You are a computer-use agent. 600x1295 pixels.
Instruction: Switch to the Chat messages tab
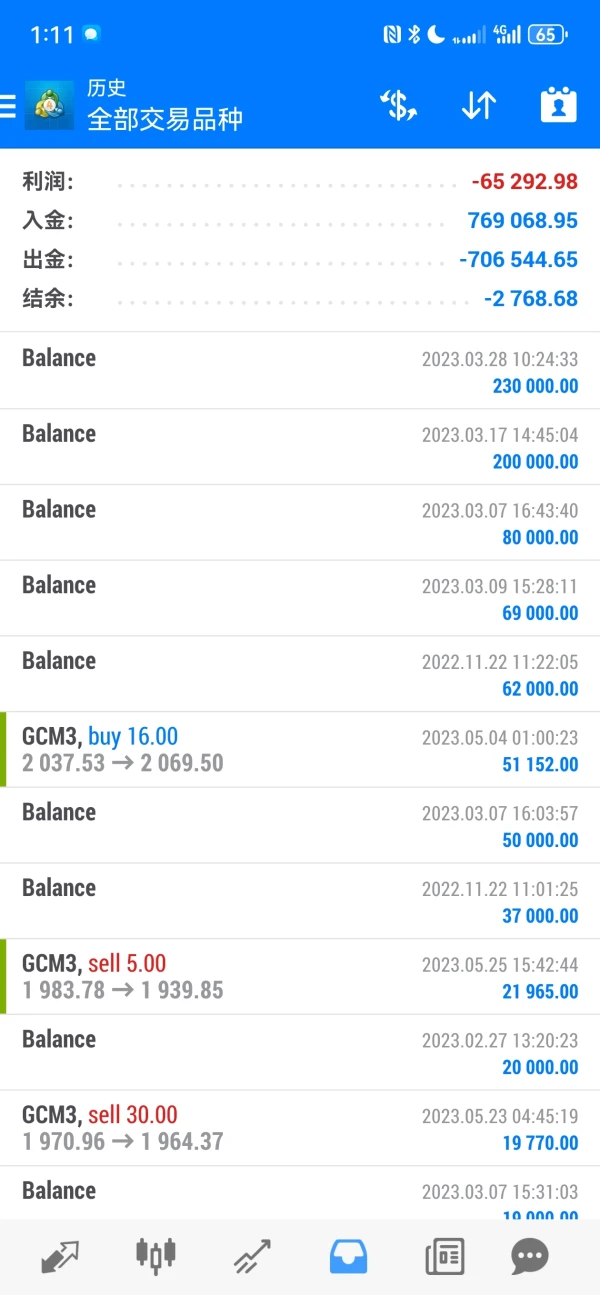click(530, 1255)
